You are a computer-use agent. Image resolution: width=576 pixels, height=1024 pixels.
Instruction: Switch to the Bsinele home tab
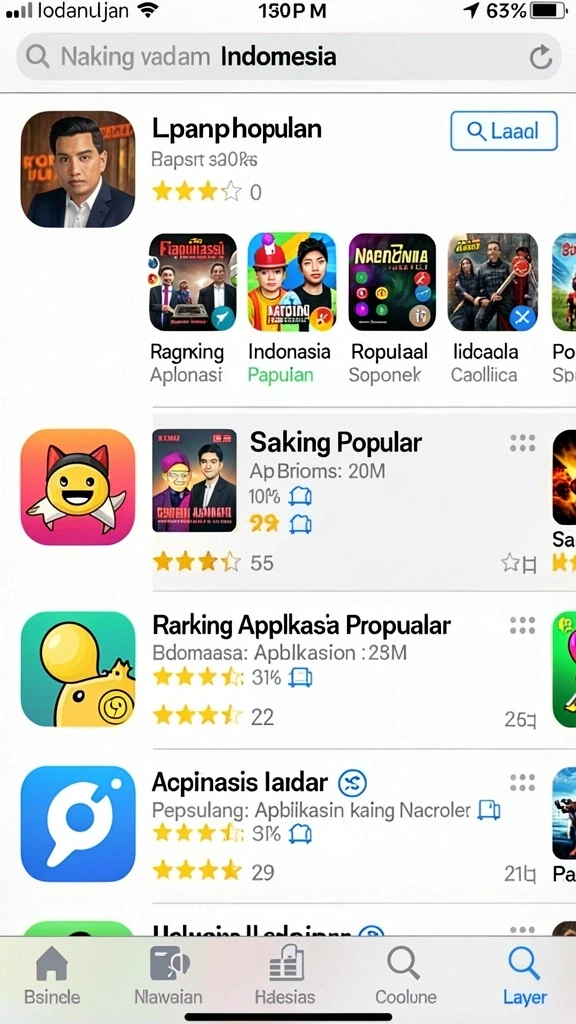pos(52,975)
